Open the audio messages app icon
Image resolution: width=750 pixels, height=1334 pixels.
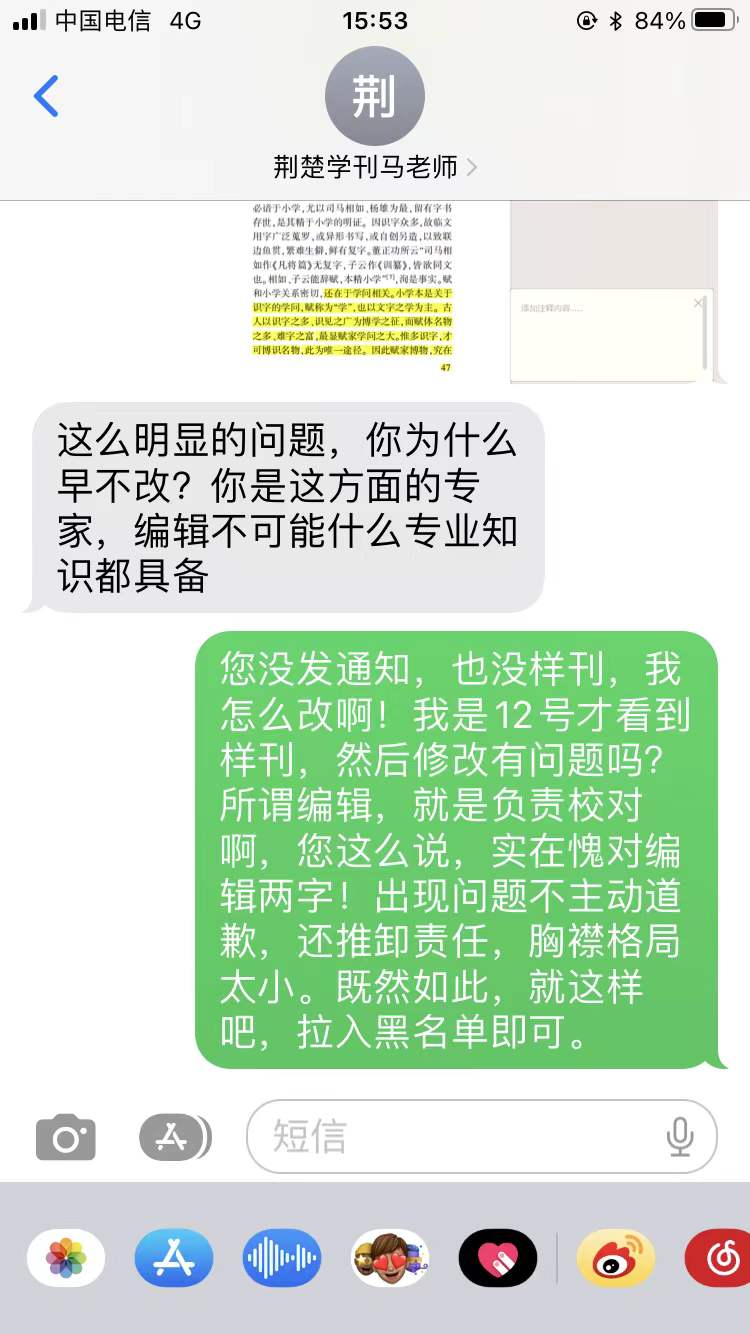[x=282, y=1257]
